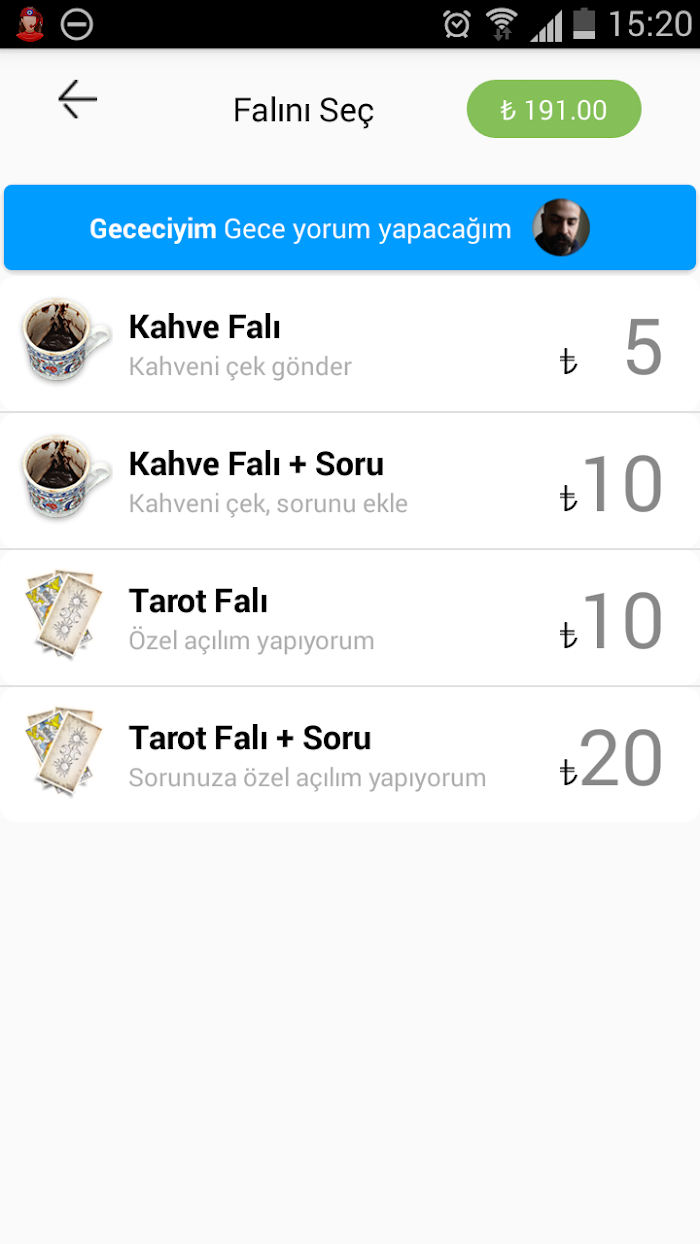Open the ₺191.00 balance button

point(554,109)
